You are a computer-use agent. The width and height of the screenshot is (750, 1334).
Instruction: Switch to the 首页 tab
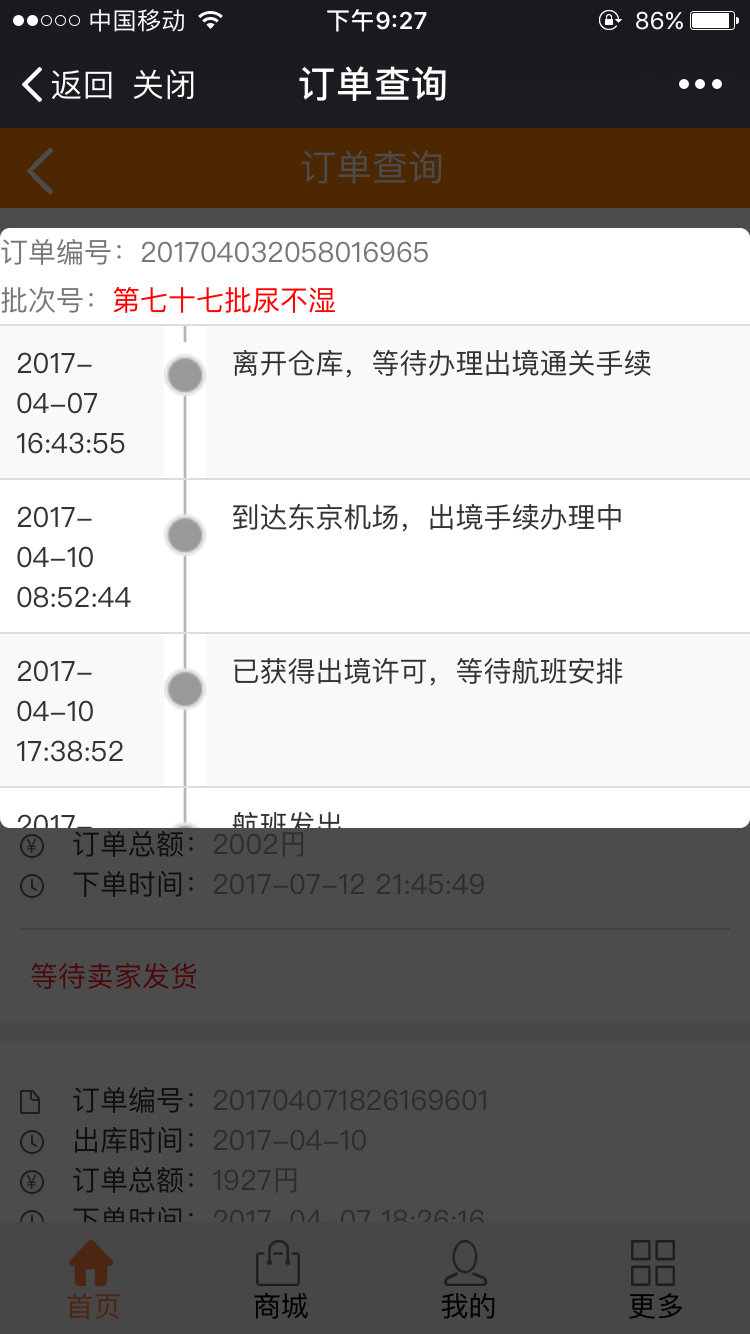93,1279
